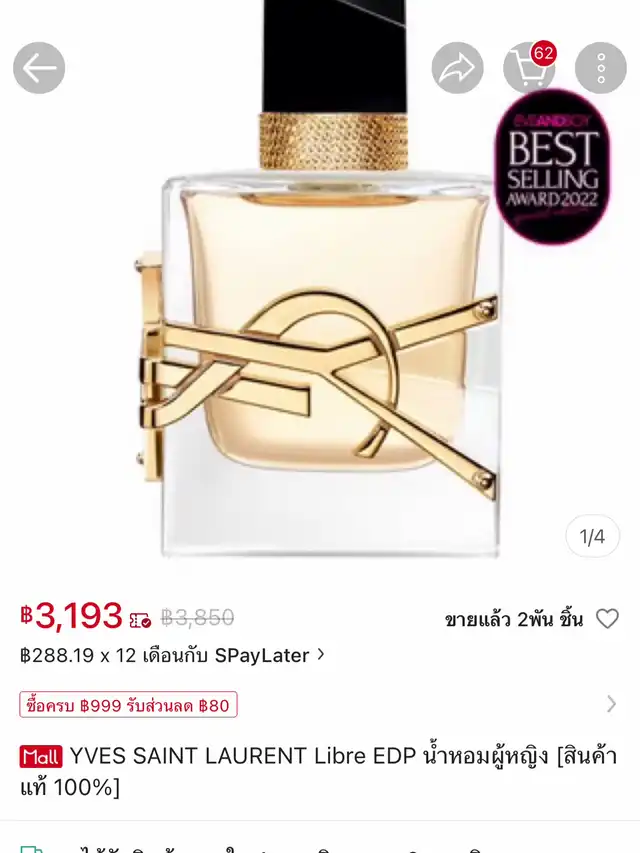The width and height of the screenshot is (640, 853).
Task: Open the shopping cart with 62 items
Action: pyautogui.click(x=528, y=68)
